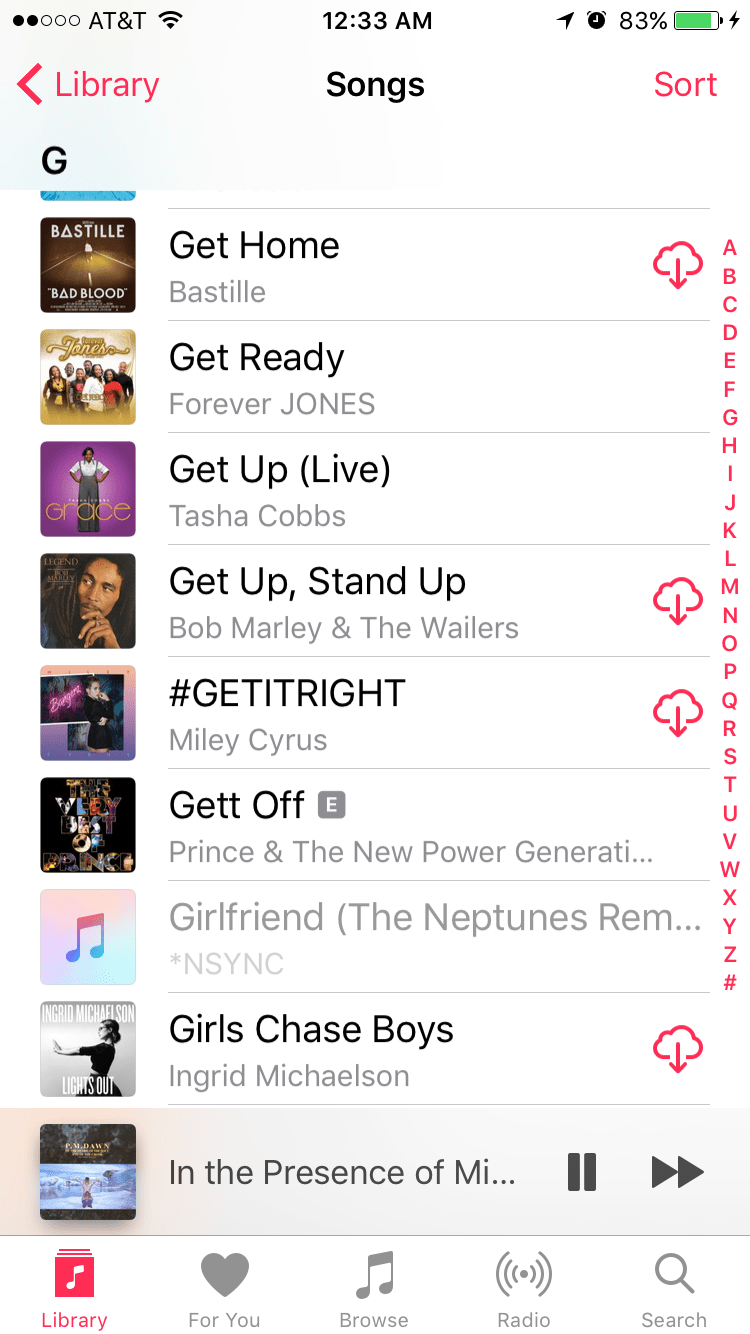Switch to the Browse tab
Screen dimensions: 750x1334
point(374,1288)
